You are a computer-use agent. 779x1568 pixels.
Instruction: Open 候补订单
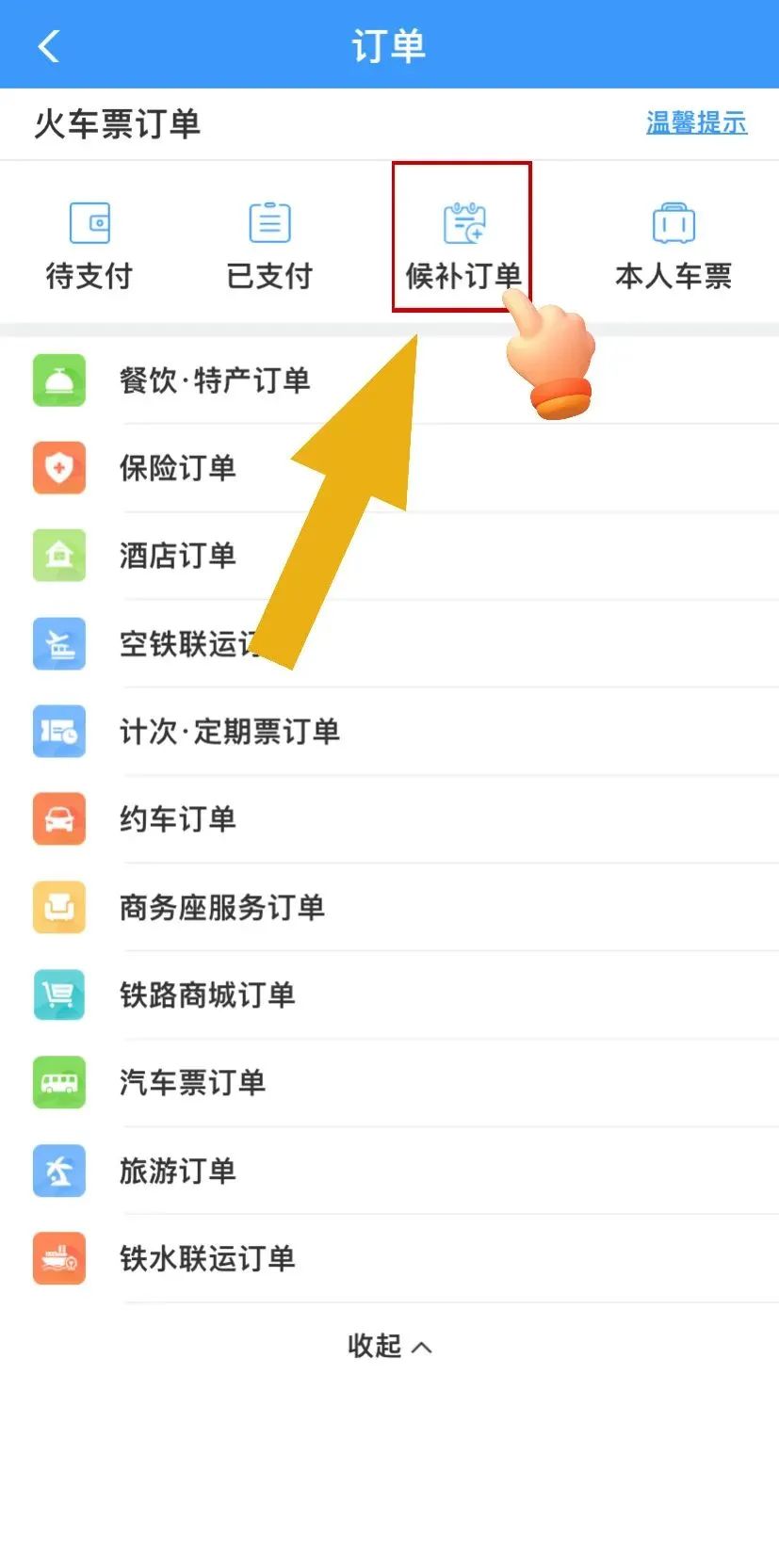tap(463, 245)
